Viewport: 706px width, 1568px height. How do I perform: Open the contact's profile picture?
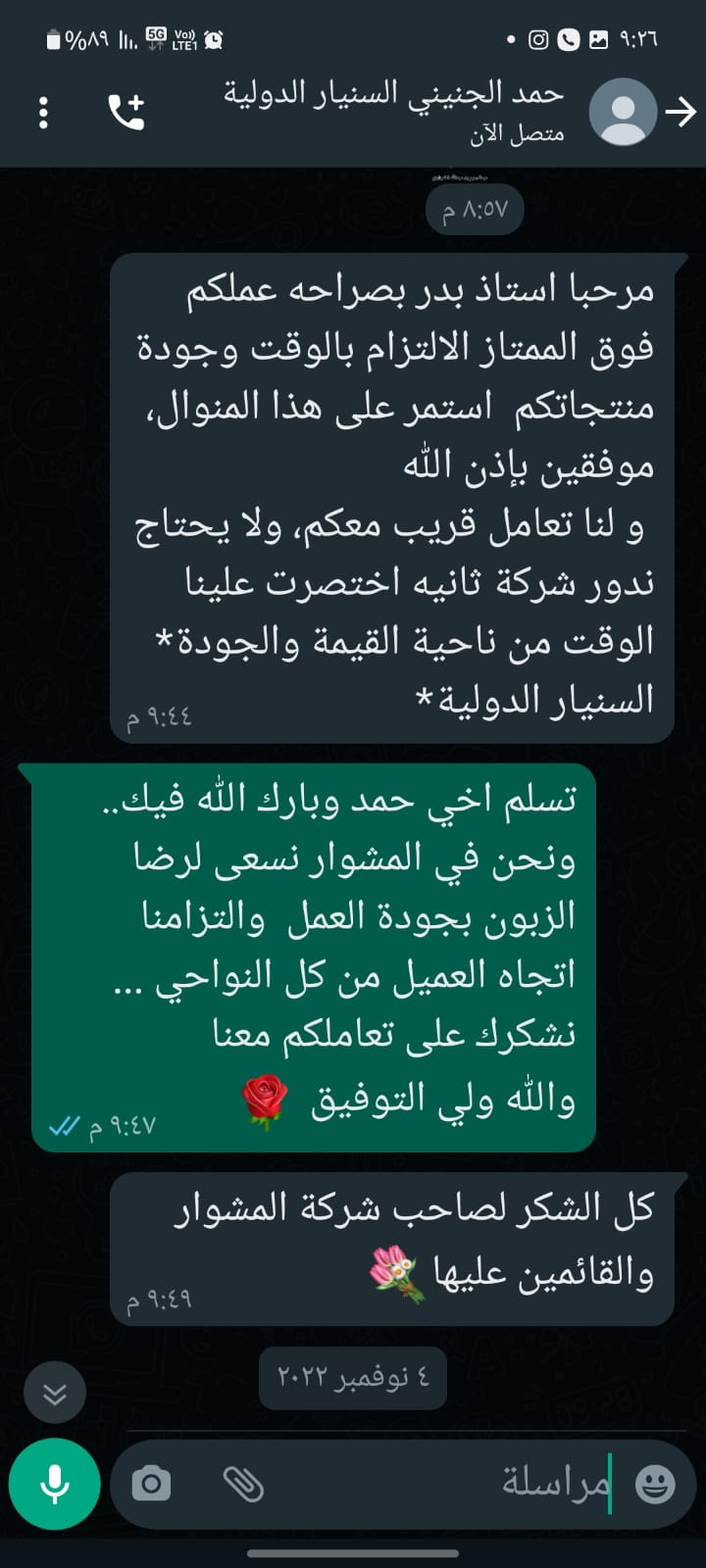coord(623,113)
